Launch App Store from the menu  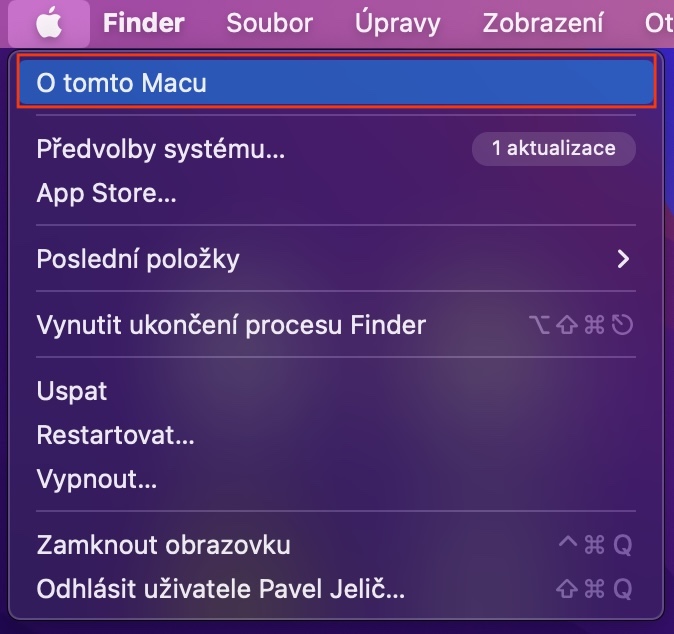(x=106, y=193)
